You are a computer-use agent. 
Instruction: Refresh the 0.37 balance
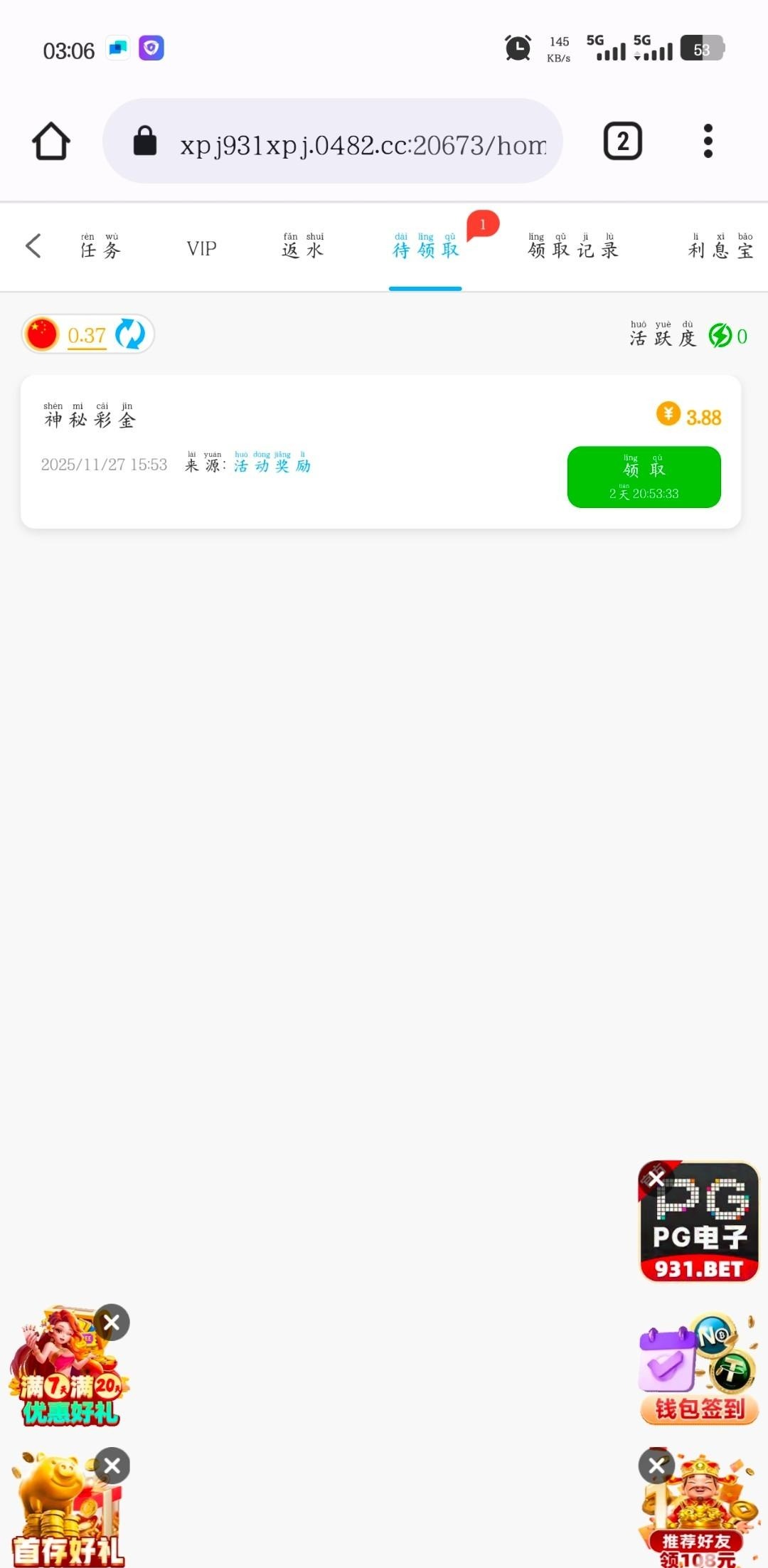[130, 334]
